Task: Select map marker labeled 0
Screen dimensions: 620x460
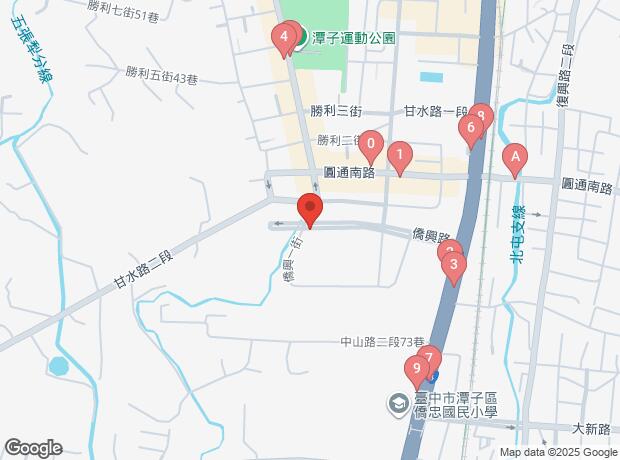Action: [x=371, y=145]
